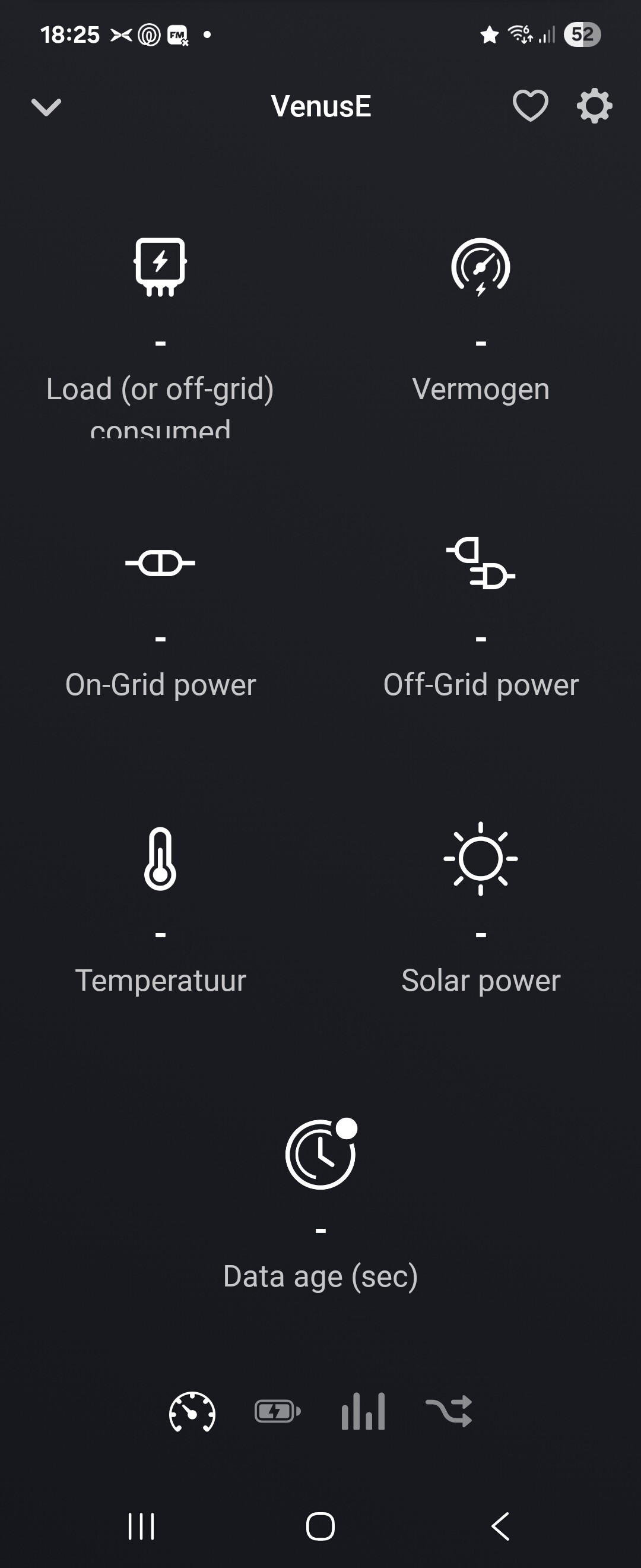641x1568 pixels.
Task: Open the On-Grid power tile
Action: [x=160, y=618]
